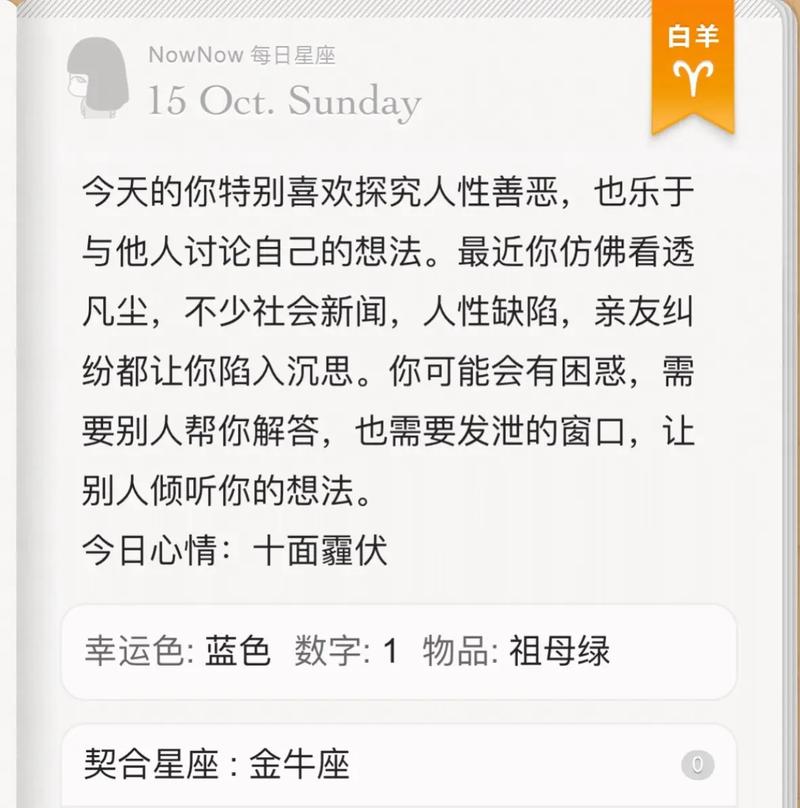The height and width of the screenshot is (808, 800).
Task: Open the 契合星座 金牛座 card
Action: [398, 766]
